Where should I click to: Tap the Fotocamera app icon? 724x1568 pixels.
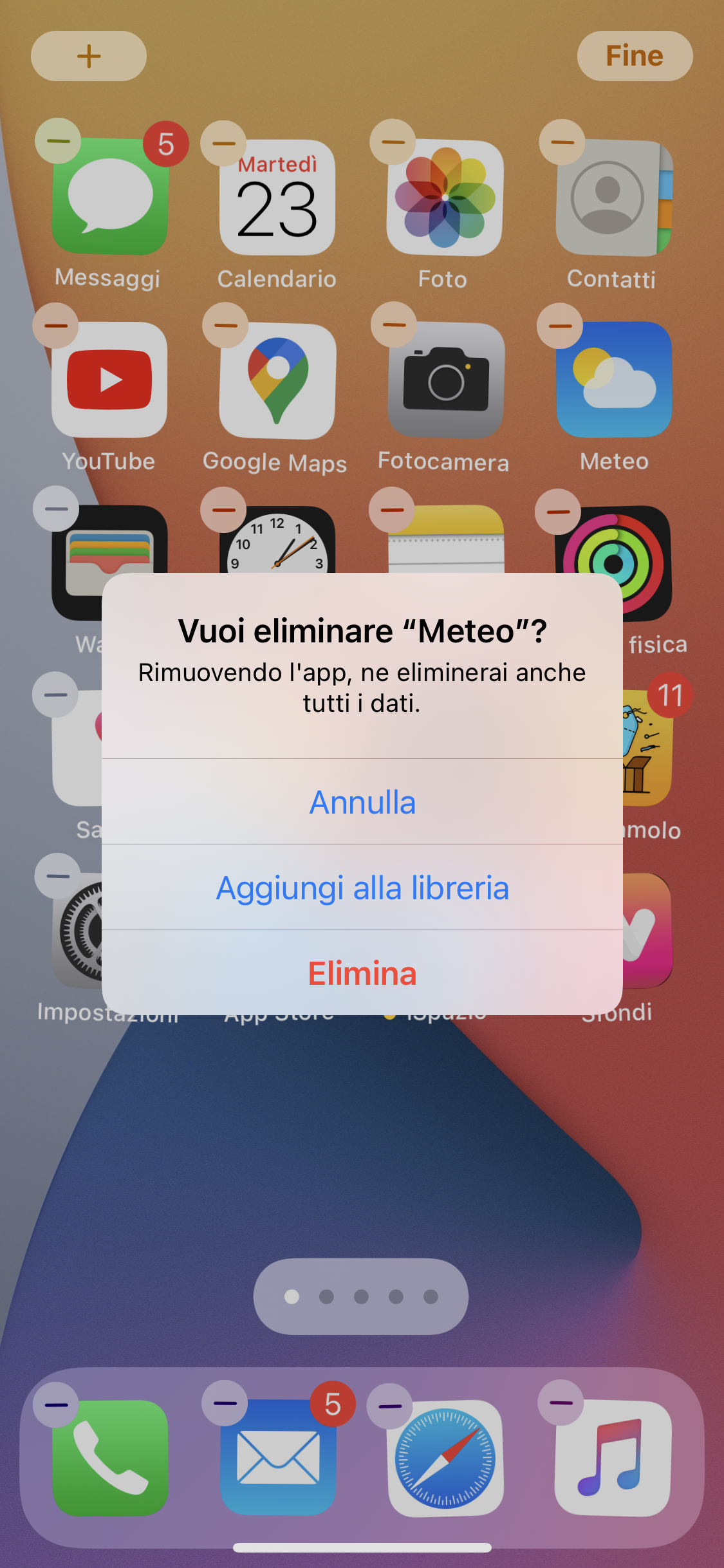tap(446, 380)
